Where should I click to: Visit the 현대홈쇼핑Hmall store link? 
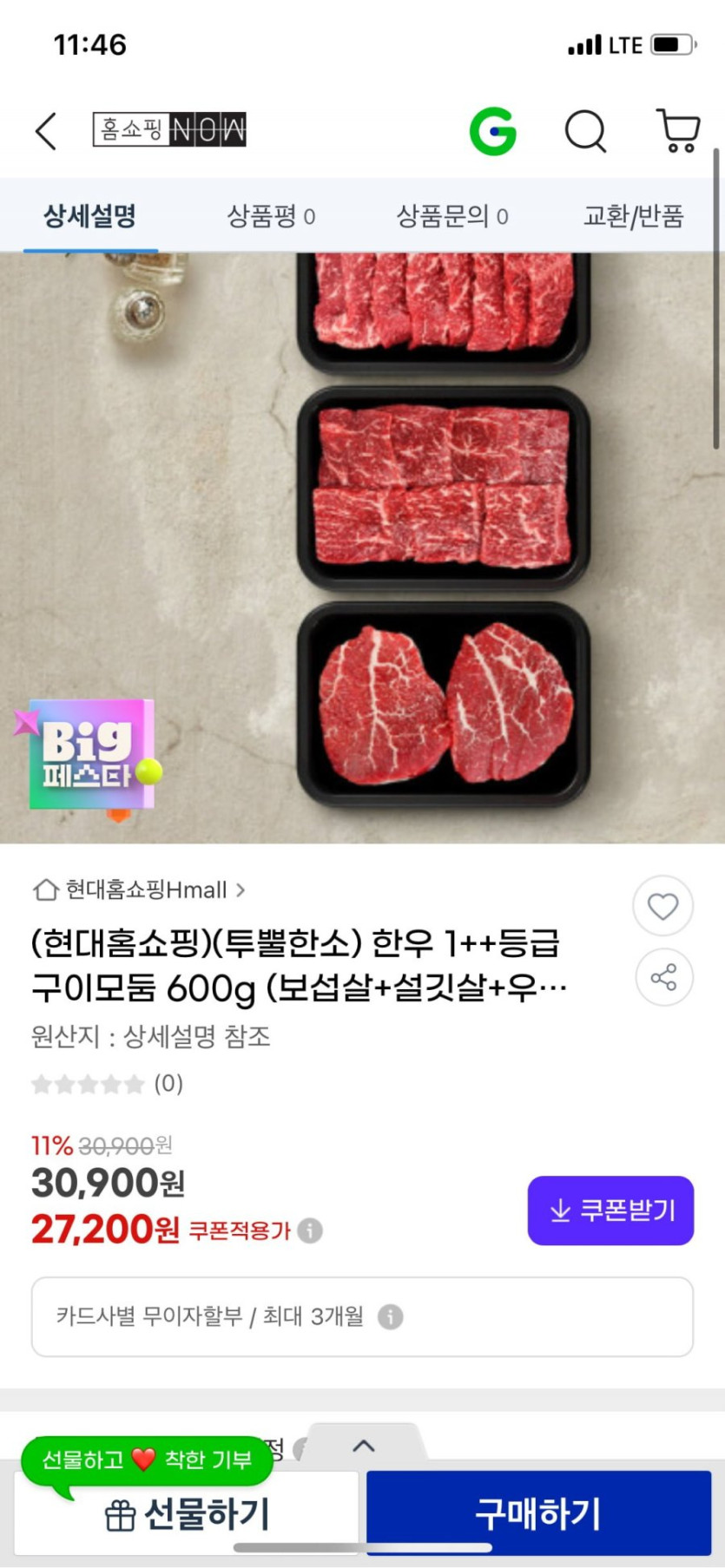(139, 889)
